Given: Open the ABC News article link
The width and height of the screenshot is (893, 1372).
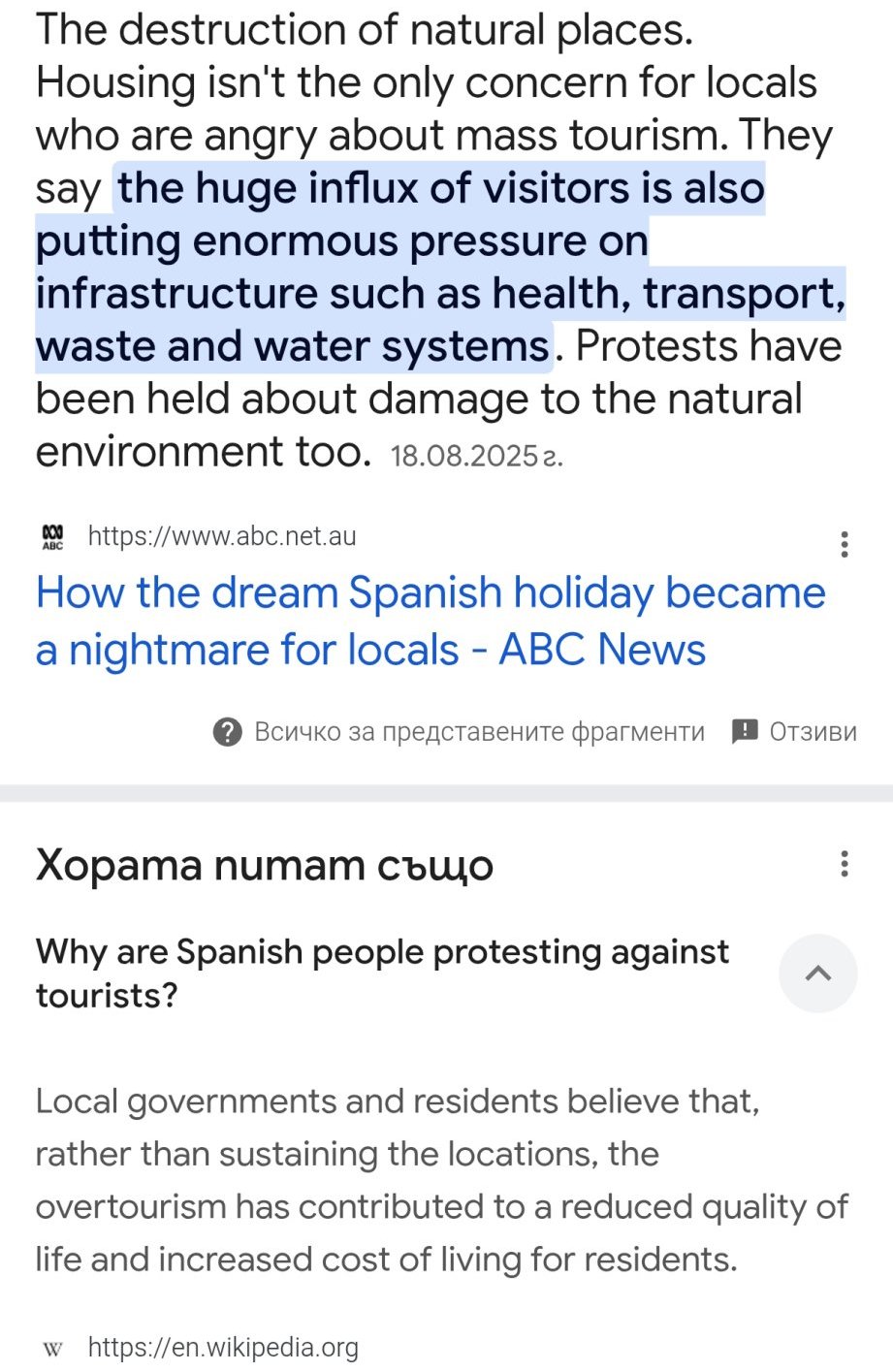Looking at the screenshot, I should (430, 621).
